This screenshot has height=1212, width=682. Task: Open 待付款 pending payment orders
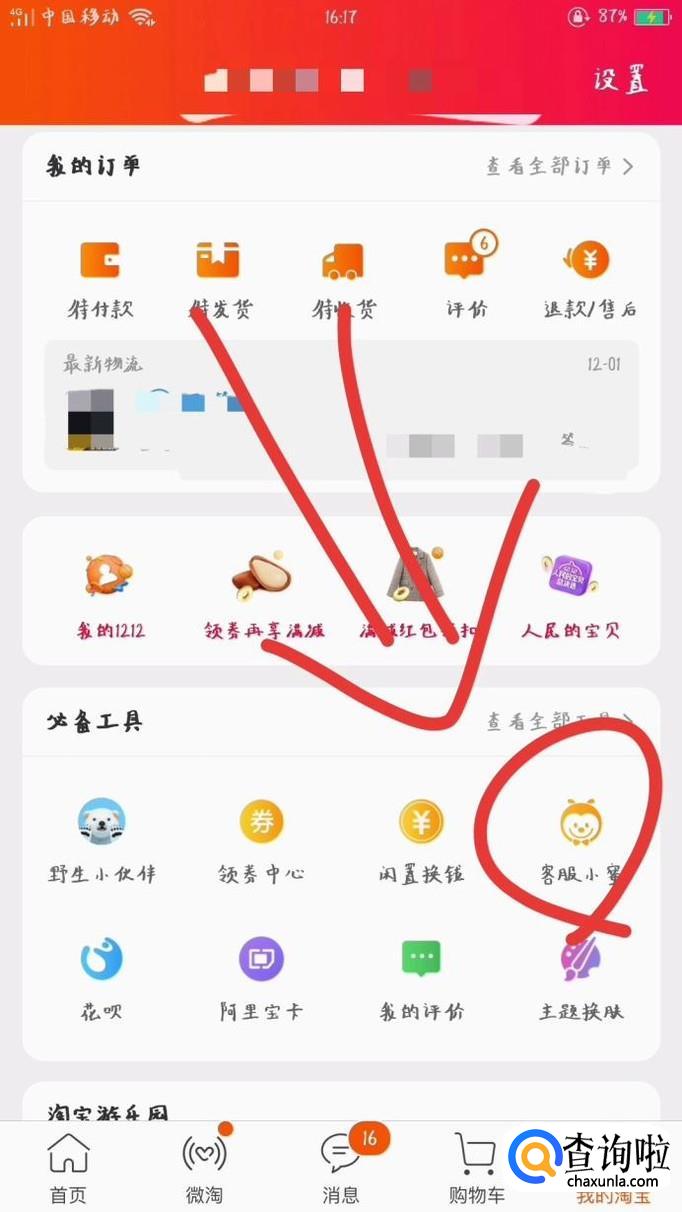coord(100,276)
